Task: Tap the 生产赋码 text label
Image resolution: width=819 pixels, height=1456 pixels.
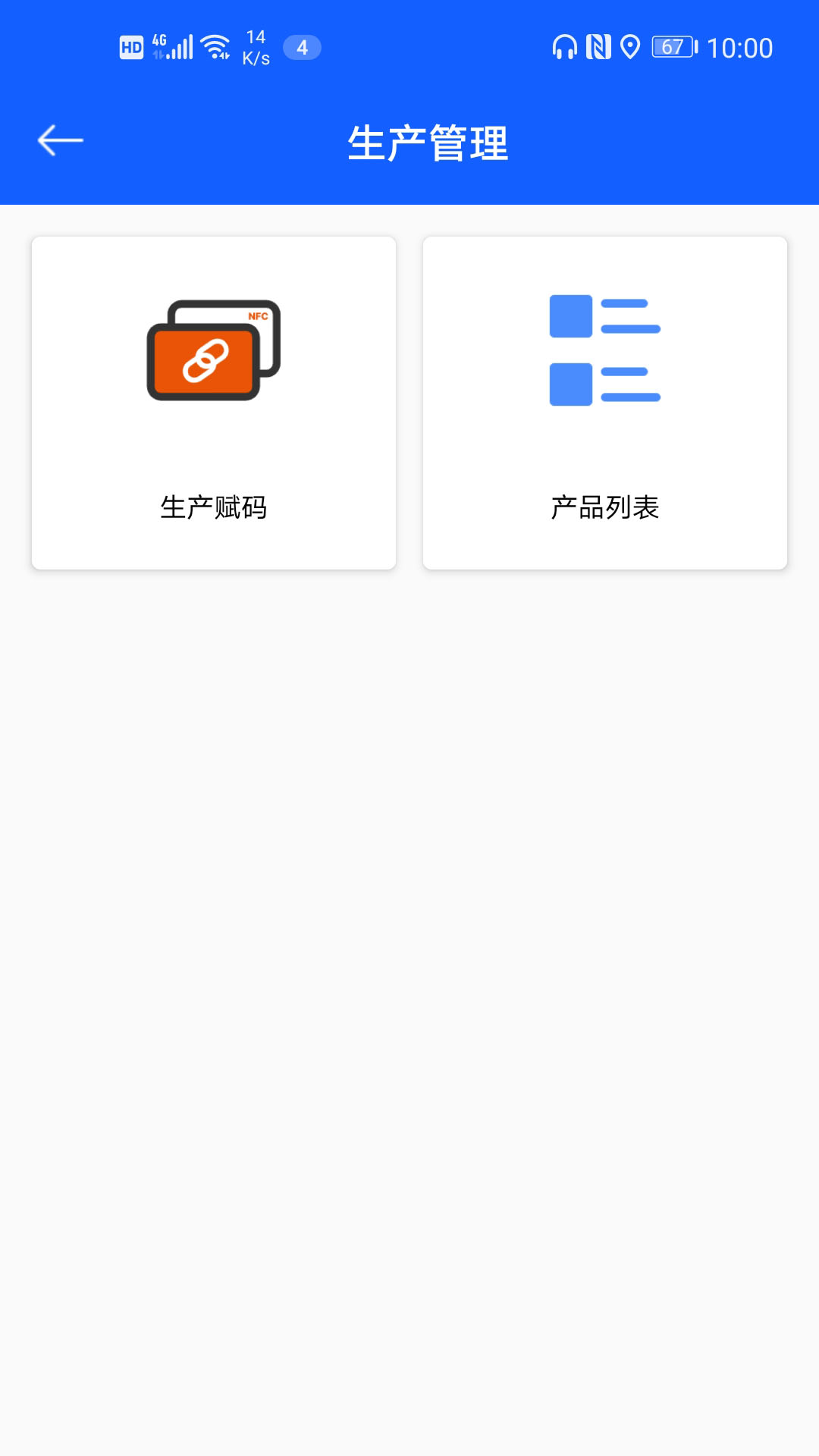Action: [214, 507]
